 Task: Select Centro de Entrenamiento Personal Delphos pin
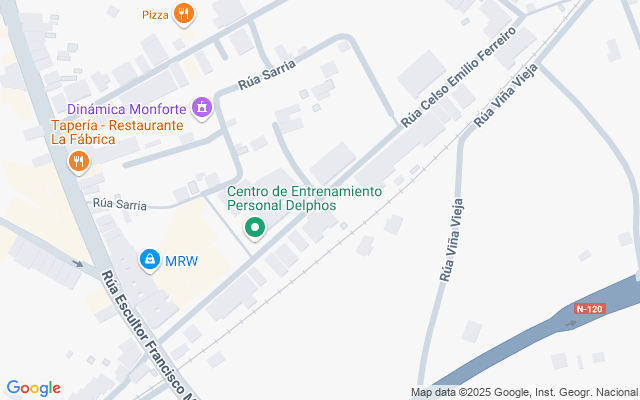(x=254, y=228)
